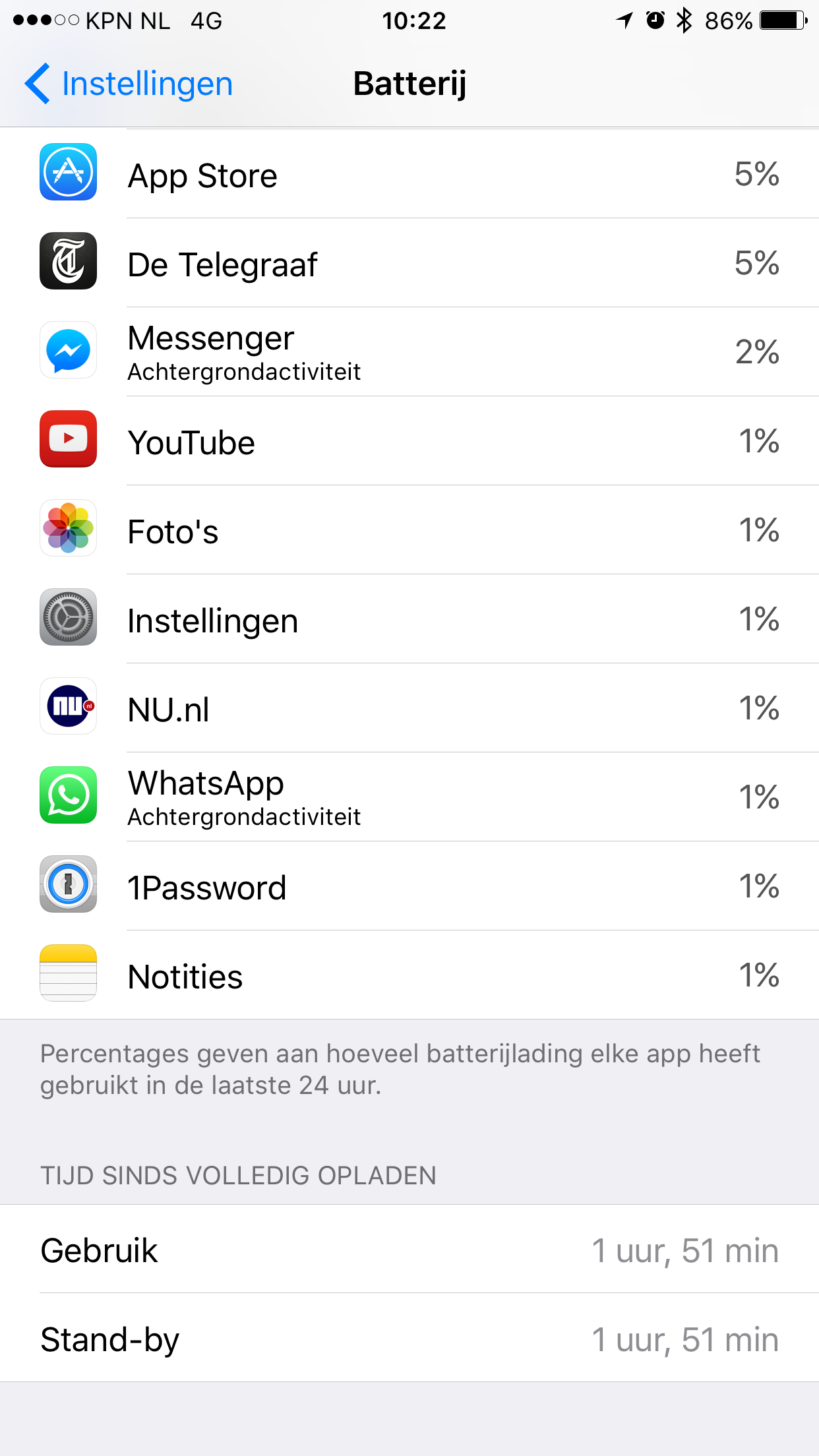Tap the Instellingen app usage row
Viewport: 819px width, 1456px height.
coord(409,619)
